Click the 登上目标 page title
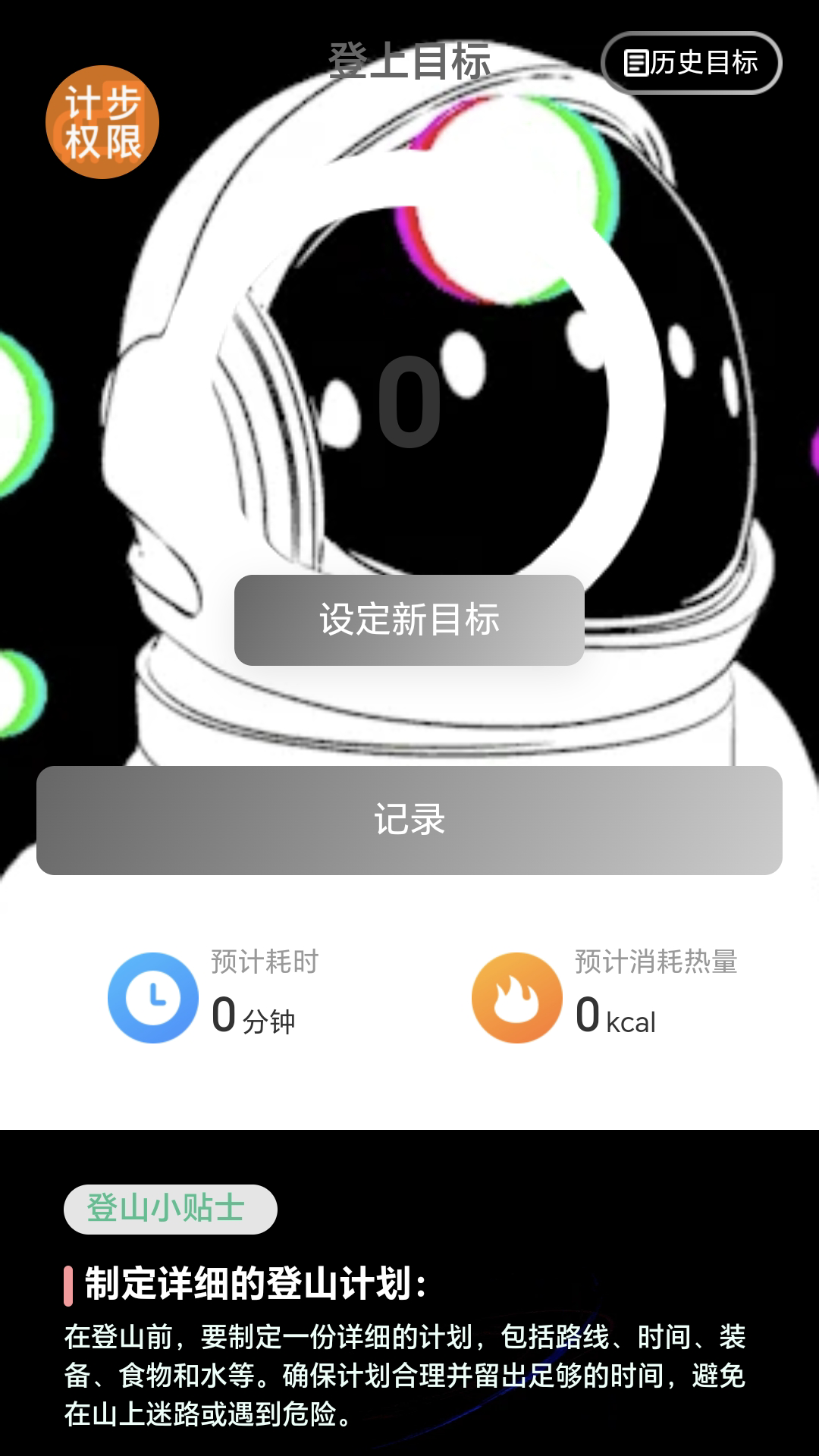 point(409,57)
